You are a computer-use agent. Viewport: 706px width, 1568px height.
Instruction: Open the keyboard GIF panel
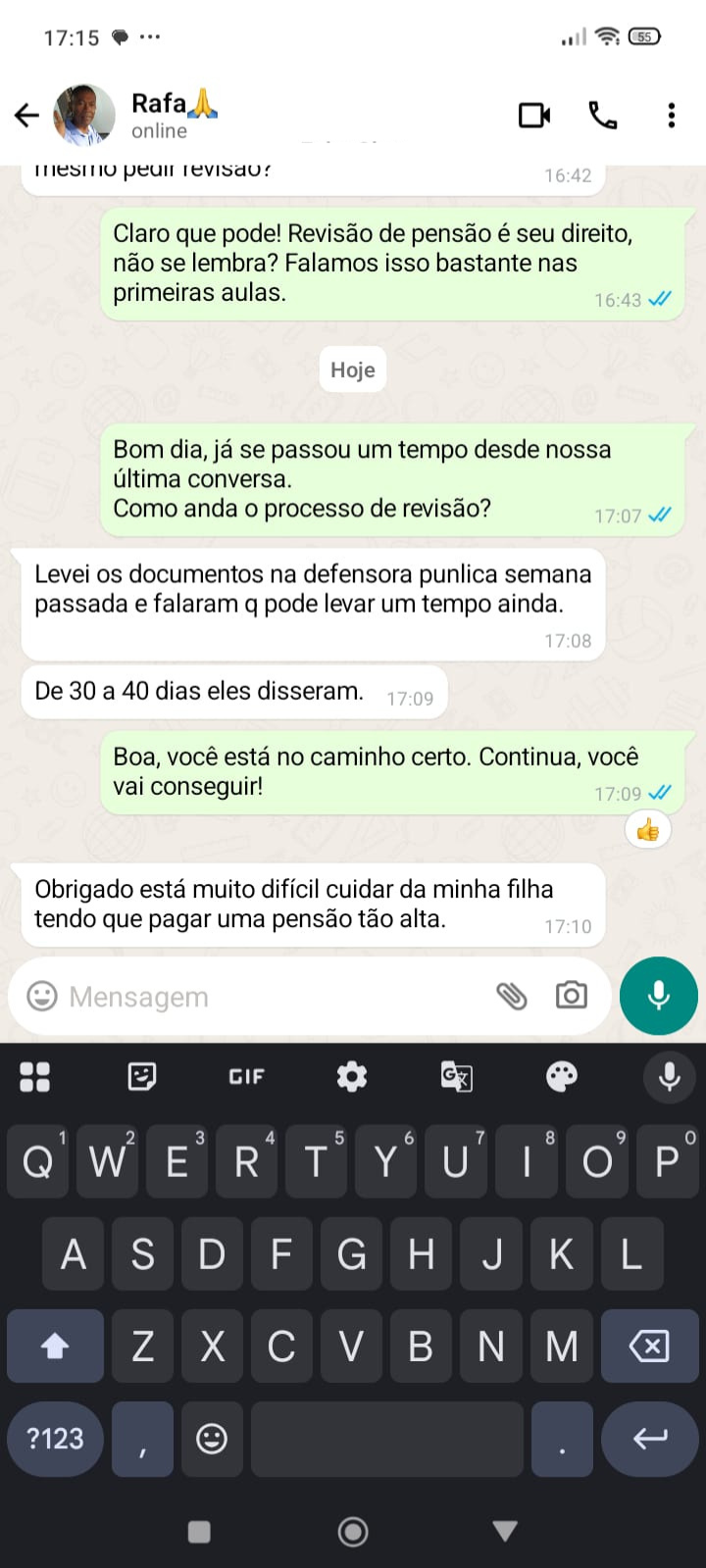(x=246, y=1077)
